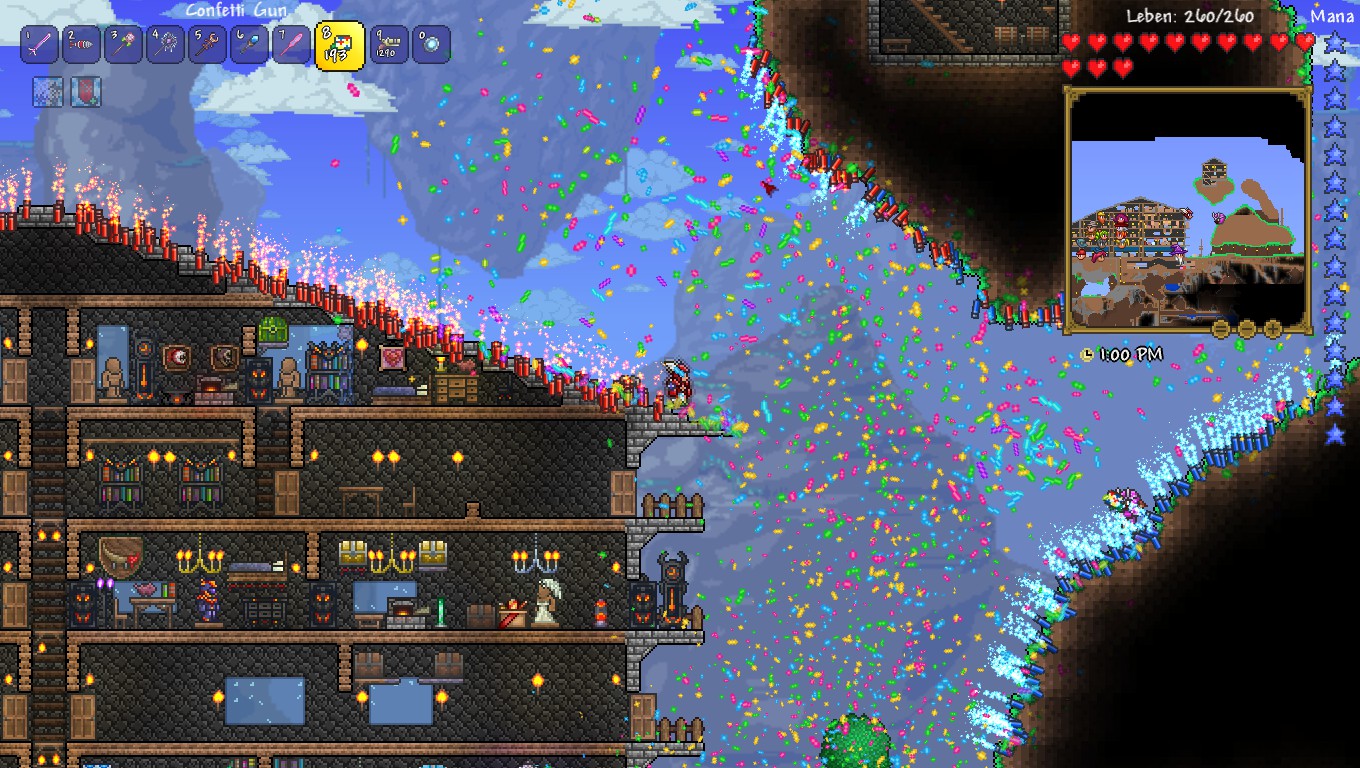This screenshot has width=1360, height=768.
Task: Tap the Confetti Gun slot 8
Action: pyautogui.click(x=340, y=46)
